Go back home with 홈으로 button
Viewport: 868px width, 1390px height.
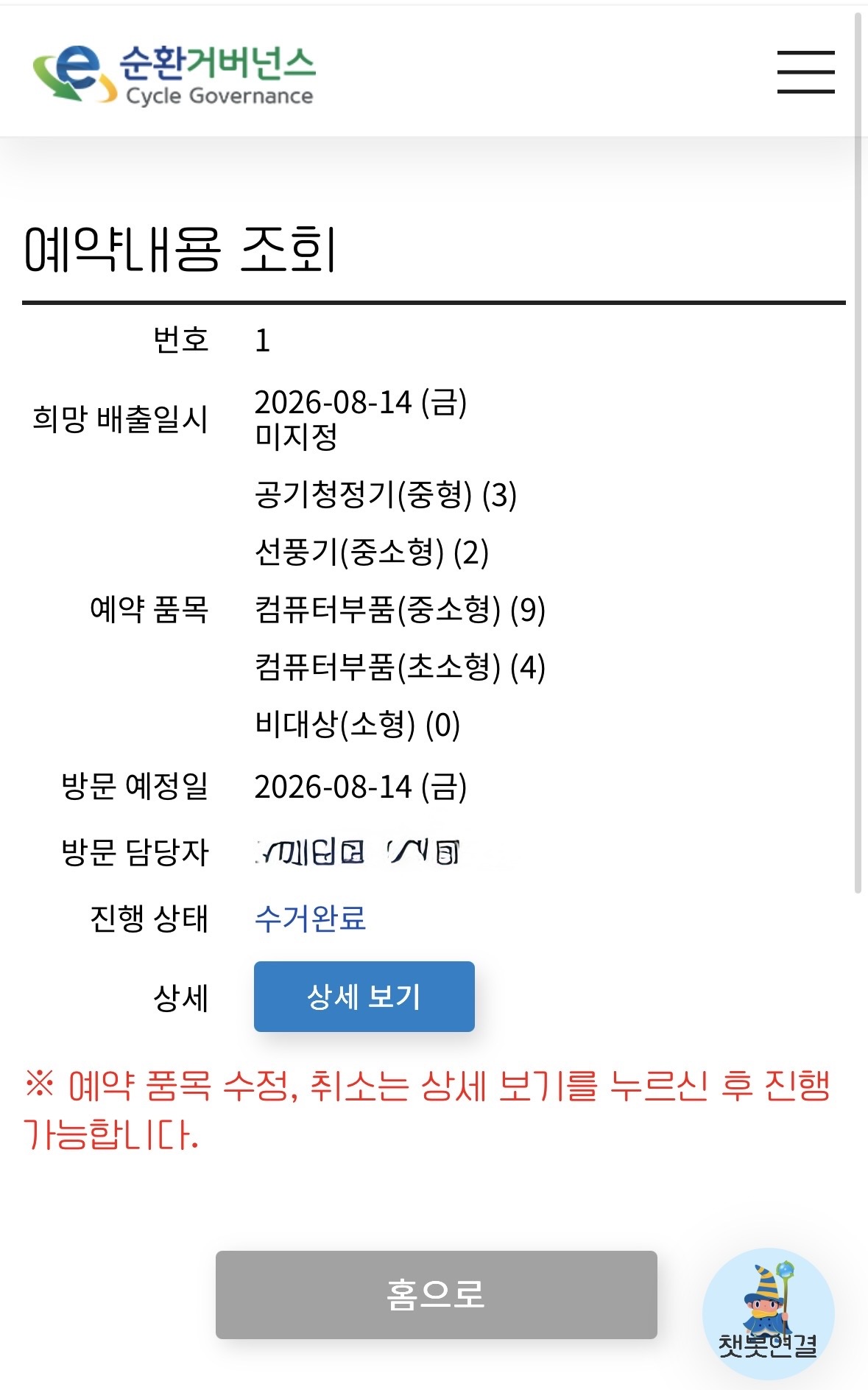(436, 1294)
